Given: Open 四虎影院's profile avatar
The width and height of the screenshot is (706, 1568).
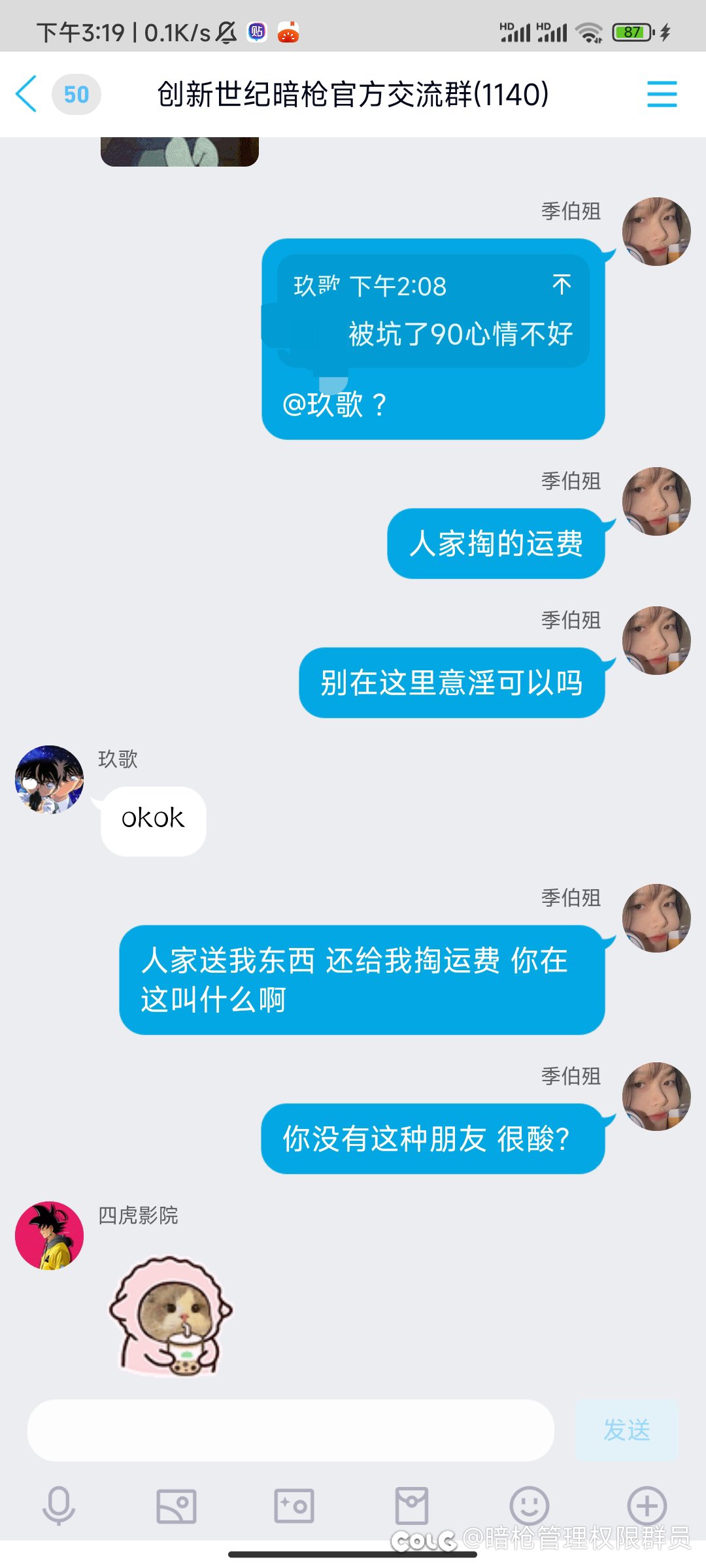Looking at the screenshot, I should [x=50, y=1235].
